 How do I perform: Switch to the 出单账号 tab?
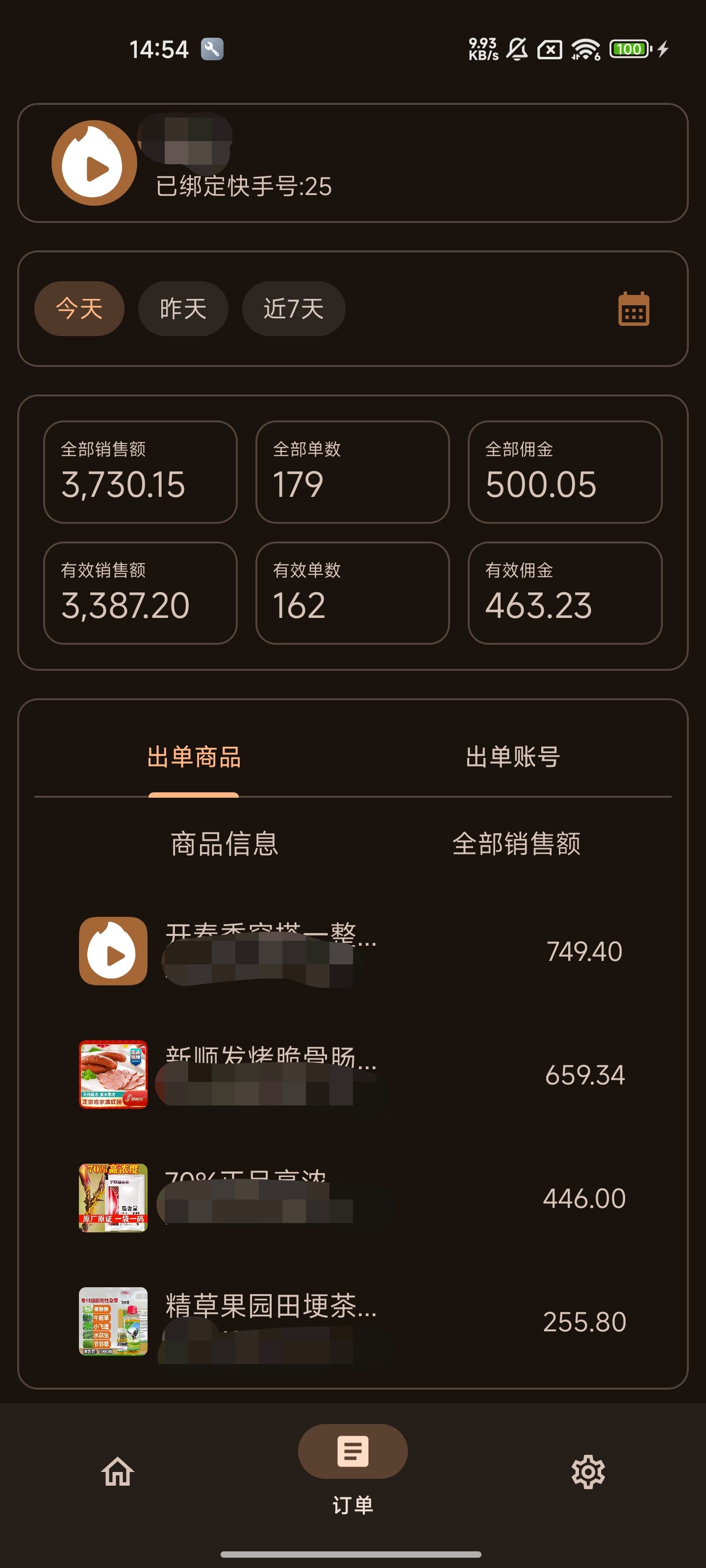[512, 757]
